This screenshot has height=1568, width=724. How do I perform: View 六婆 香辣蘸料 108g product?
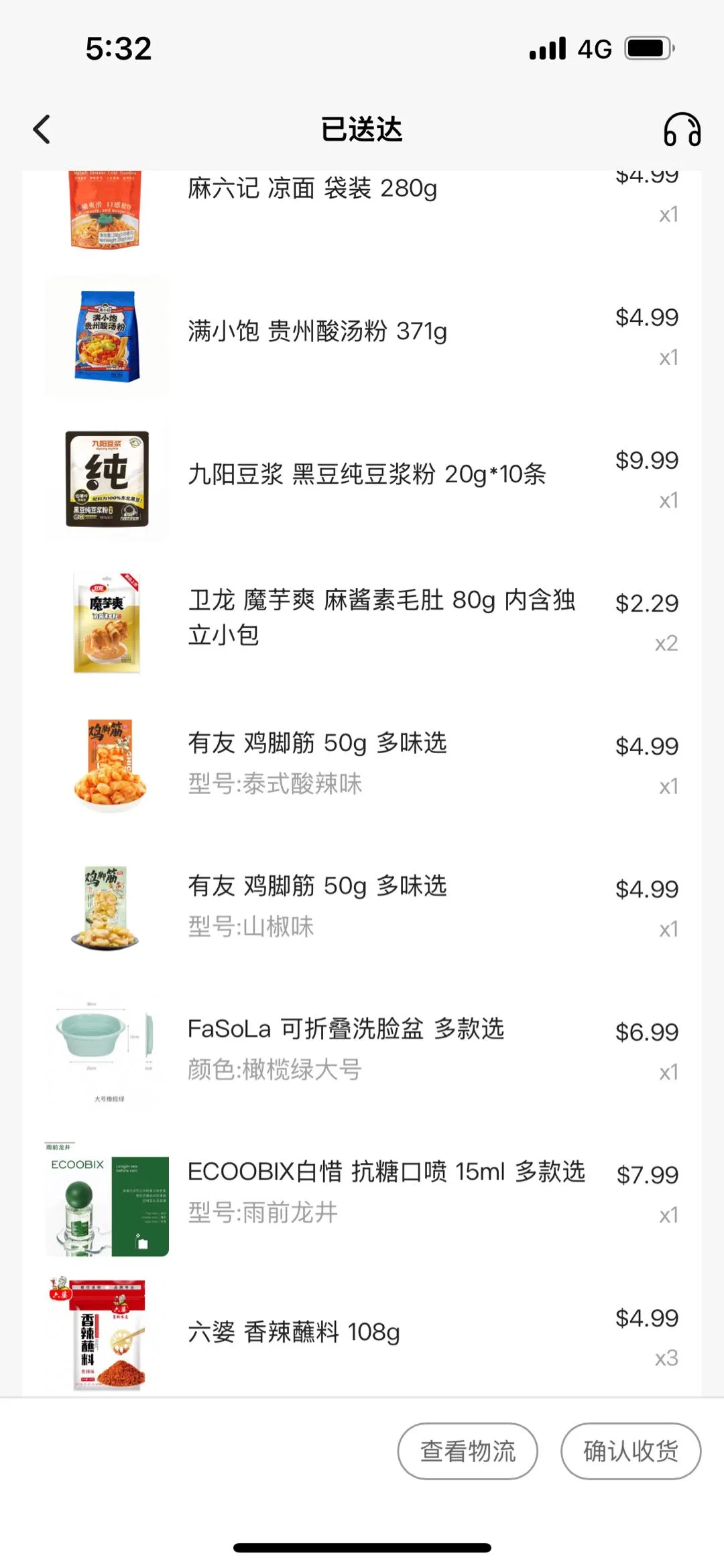point(294,1332)
